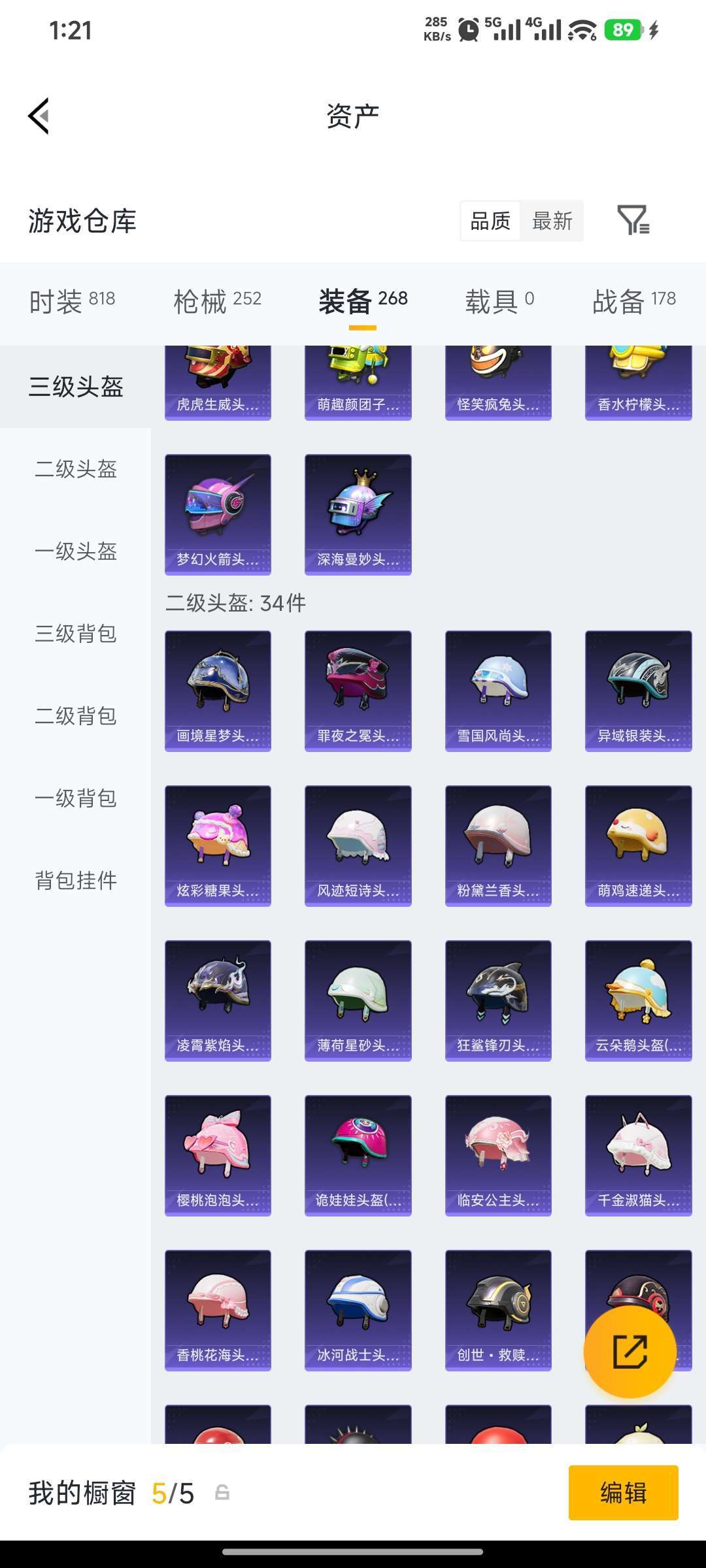Open the 画境星梦头 helmet tile

(218, 691)
